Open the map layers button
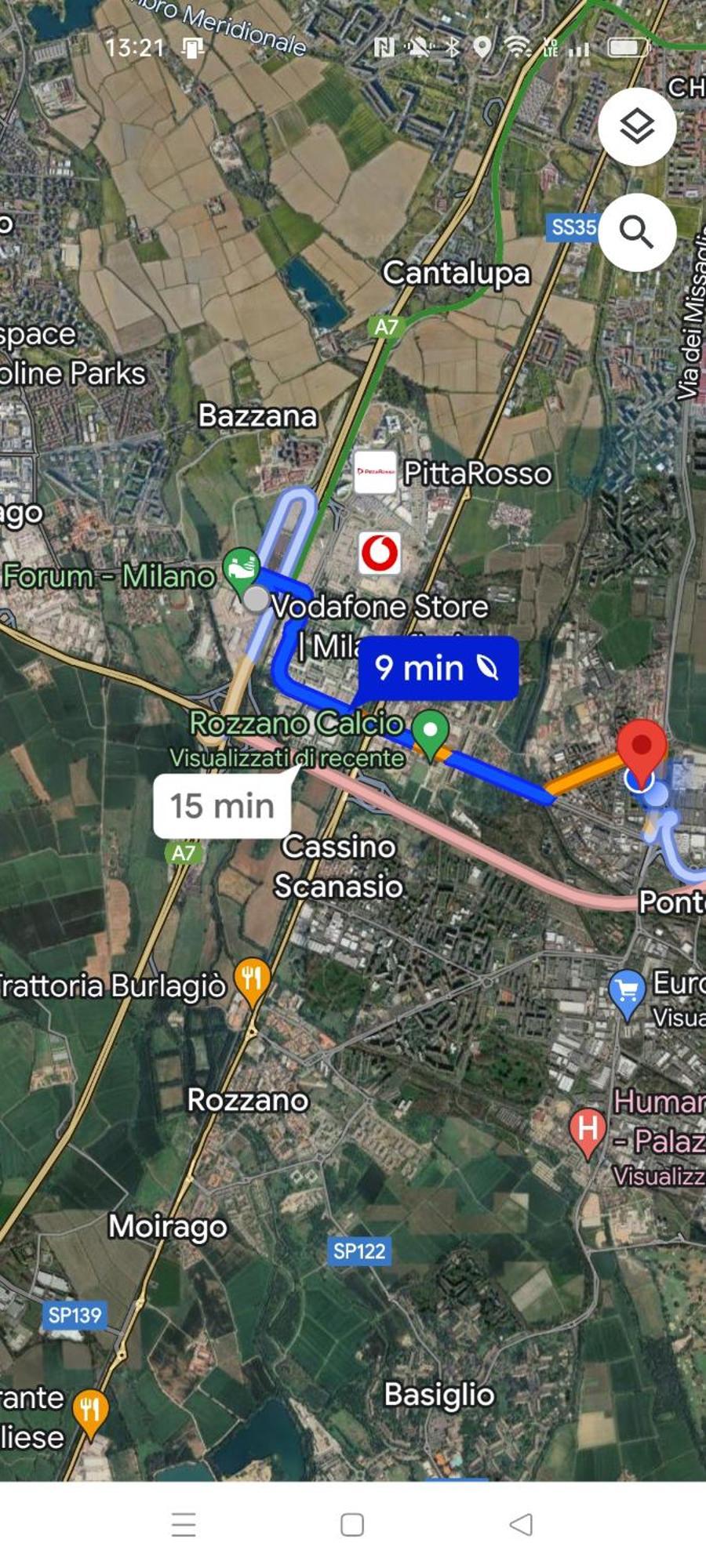 point(636,126)
